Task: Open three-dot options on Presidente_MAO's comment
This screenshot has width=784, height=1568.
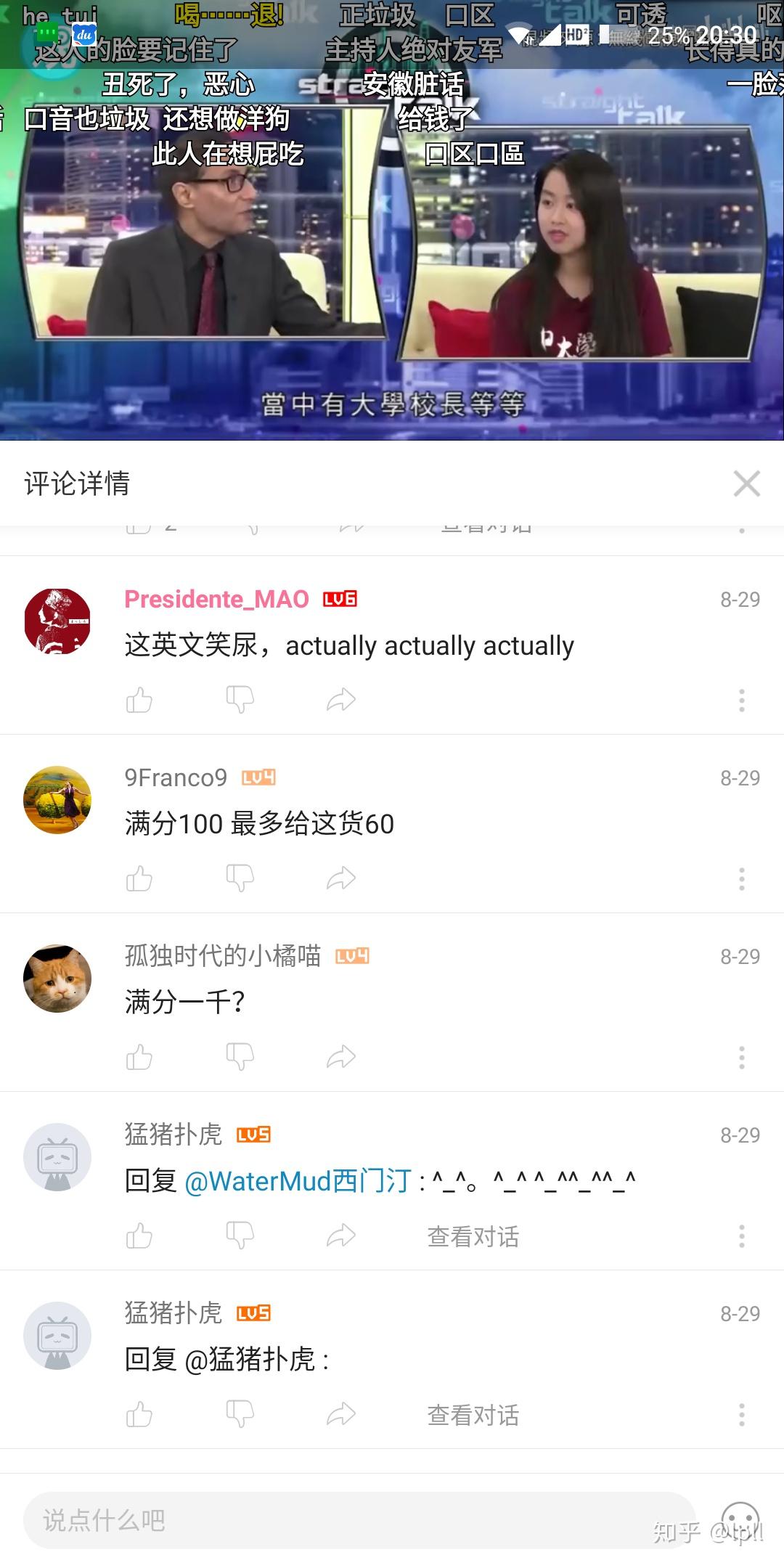Action: pyautogui.click(x=741, y=701)
